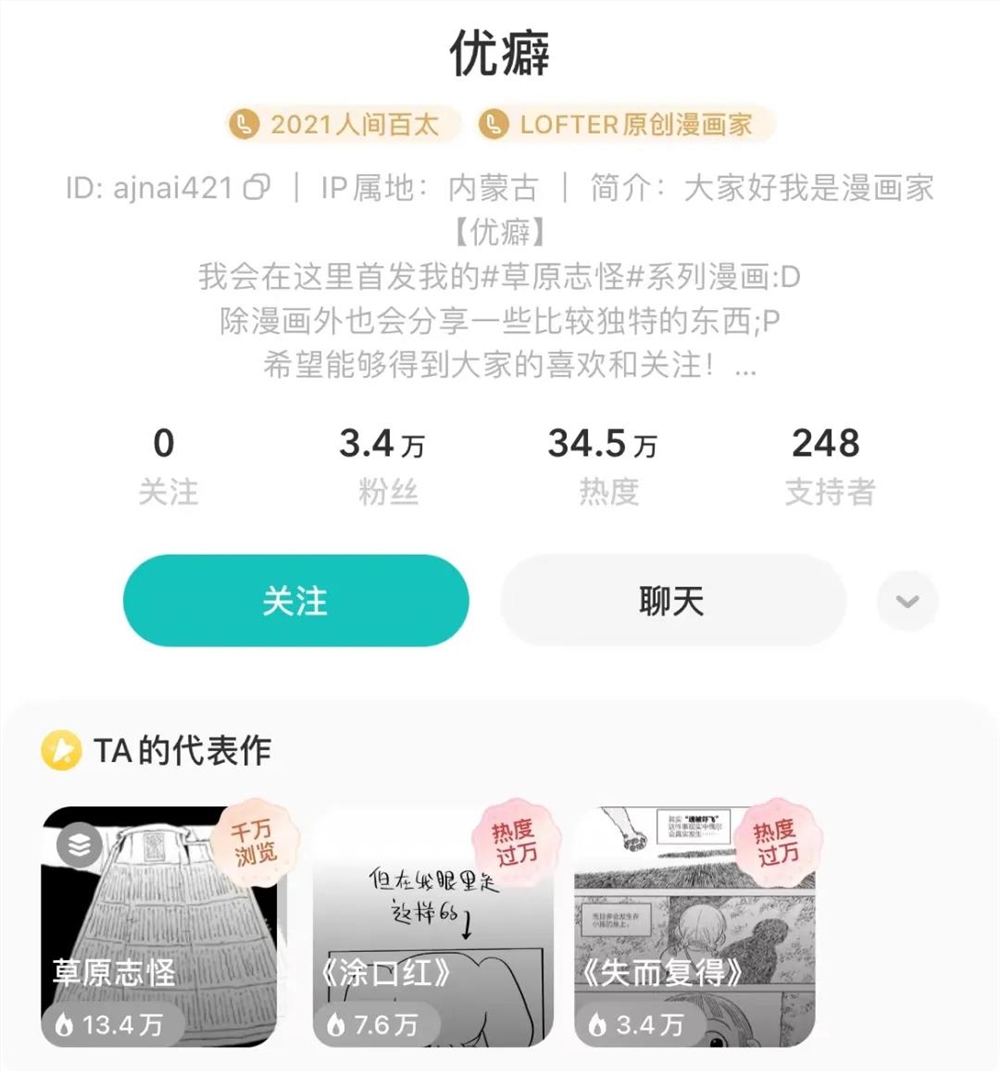The image size is (1000, 1072).
Task: Follow the artist with the 关注 button
Action: 295,600
